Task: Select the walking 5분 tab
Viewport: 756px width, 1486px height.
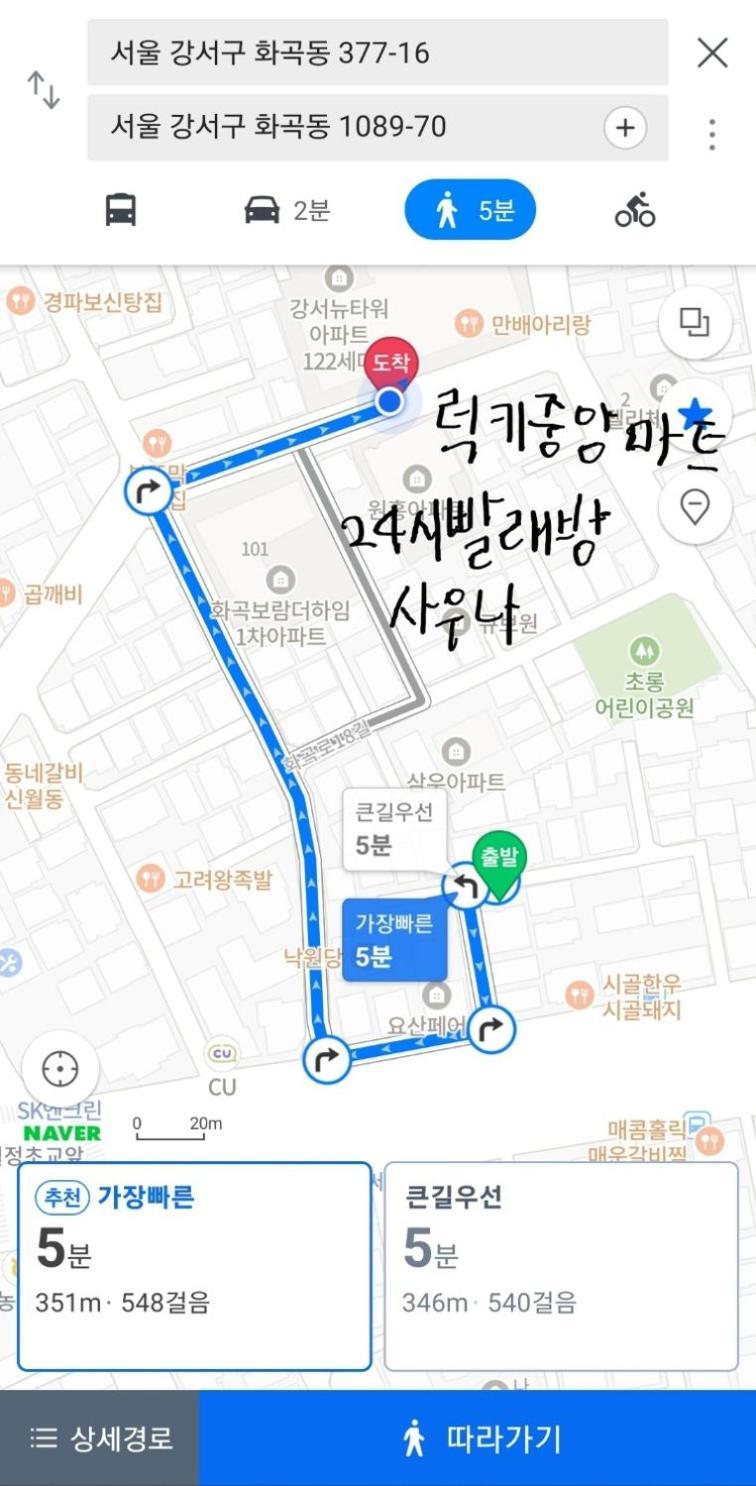Action: tap(470, 211)
